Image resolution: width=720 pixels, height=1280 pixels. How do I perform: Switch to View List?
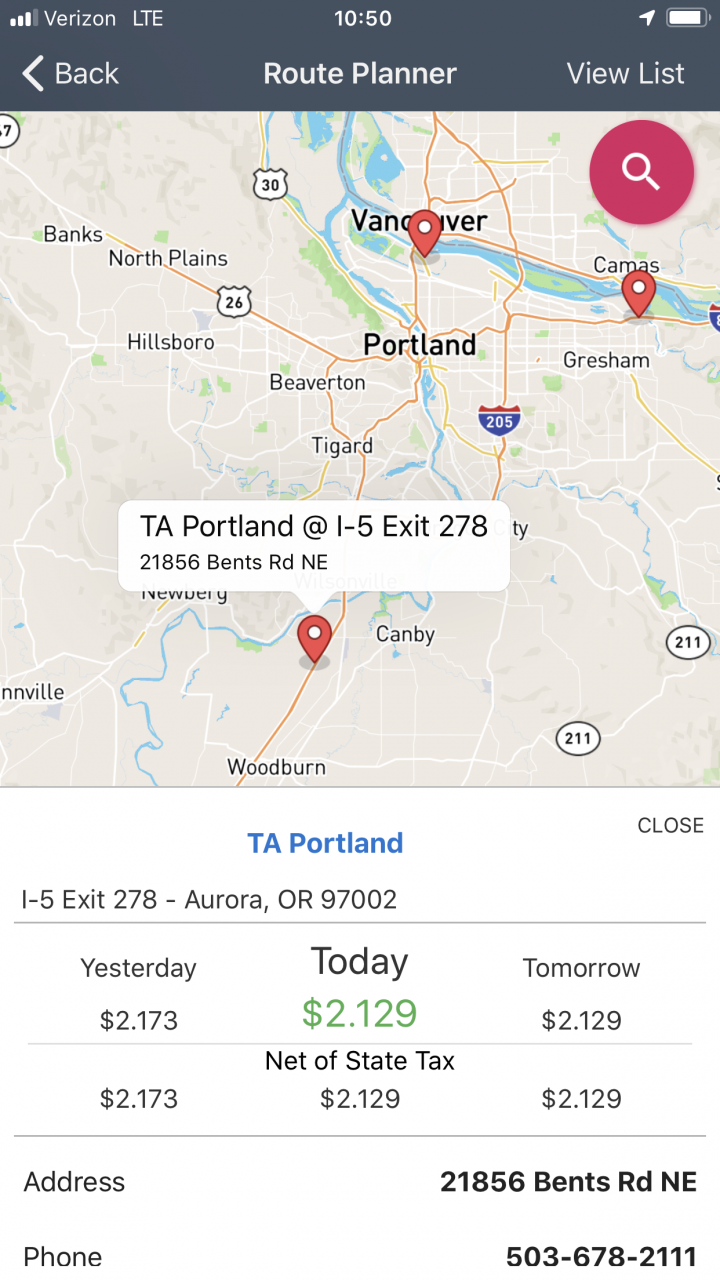coord(625,73)
